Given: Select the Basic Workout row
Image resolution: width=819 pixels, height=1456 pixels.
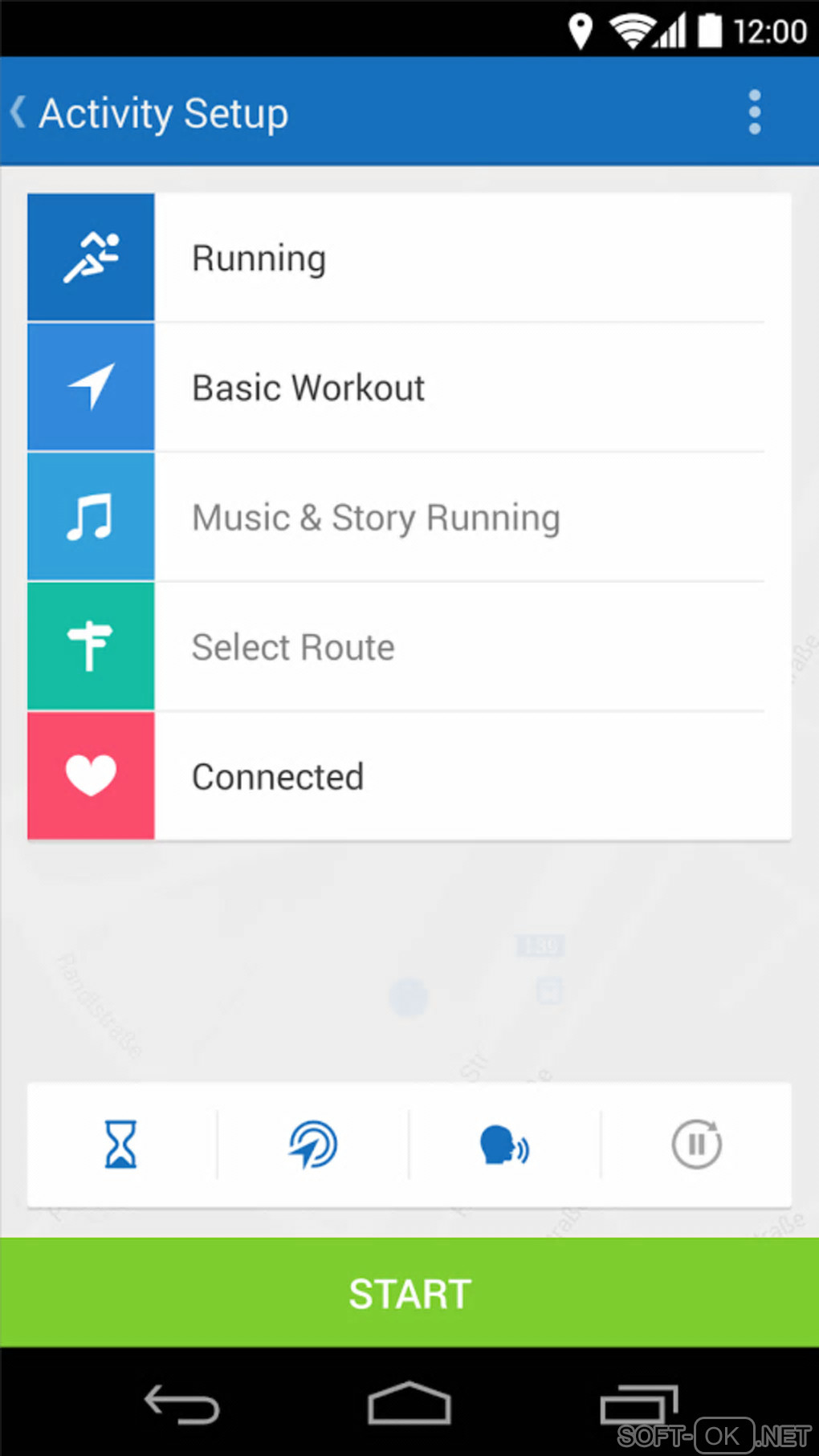Looking at the screenshot, I should 409,388.
